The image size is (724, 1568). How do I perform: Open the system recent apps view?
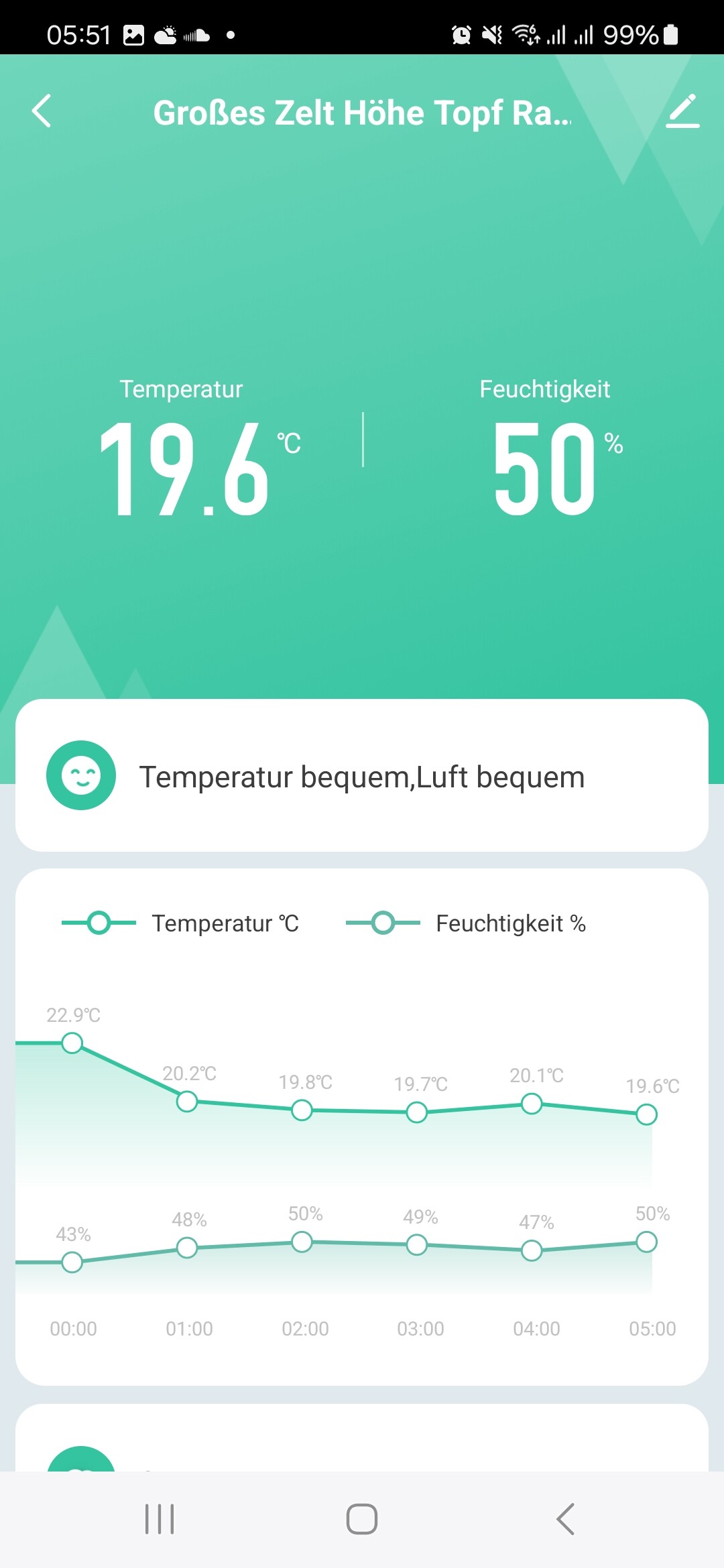click(x=160, y=1518)
